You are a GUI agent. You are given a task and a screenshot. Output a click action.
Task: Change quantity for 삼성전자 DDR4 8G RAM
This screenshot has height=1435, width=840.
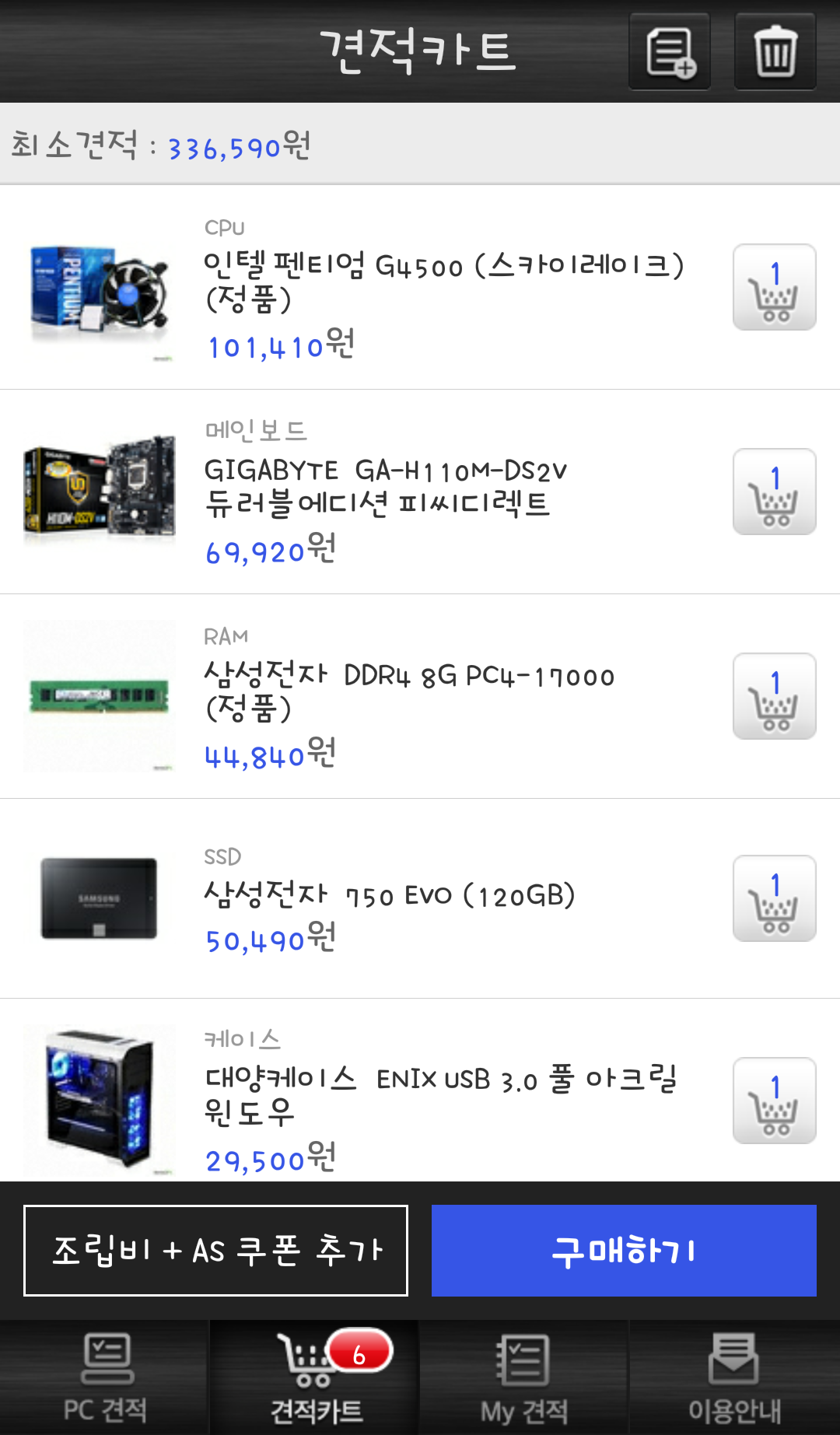pyautogui.click(x=774, y=696)
